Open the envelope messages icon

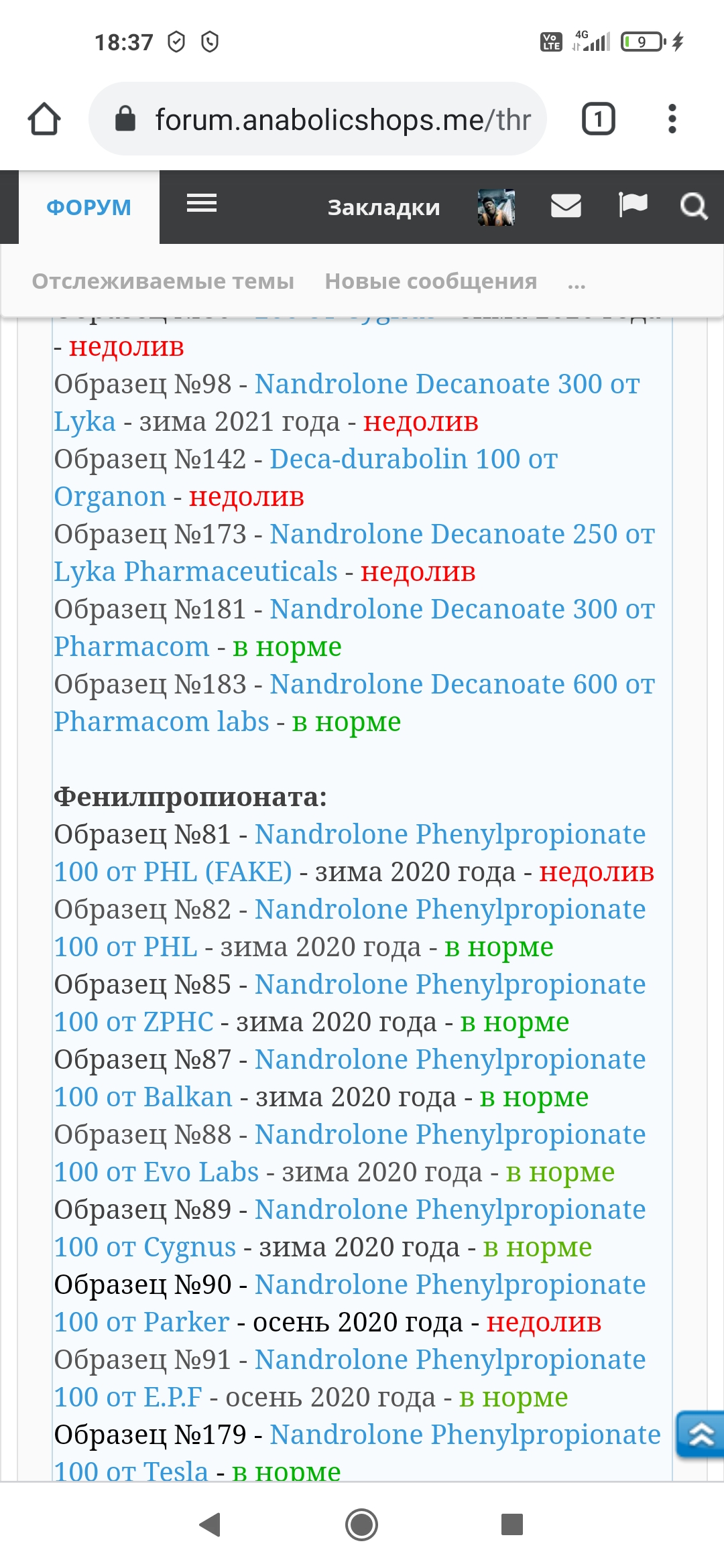tap(566, 206)
